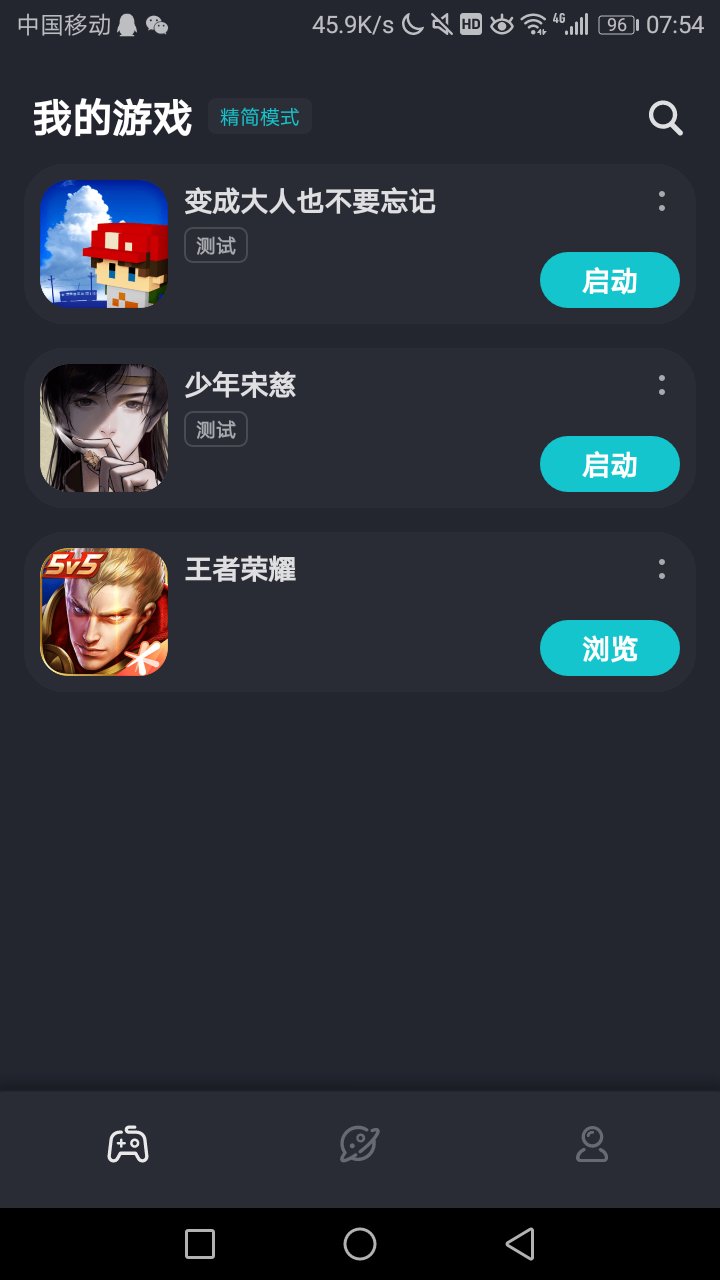Image resolution: width=720 pixels, height=1280 pixels.
Task: Open the three-dot menu for 王者荣耀
Action: click(x=661, y=568)
